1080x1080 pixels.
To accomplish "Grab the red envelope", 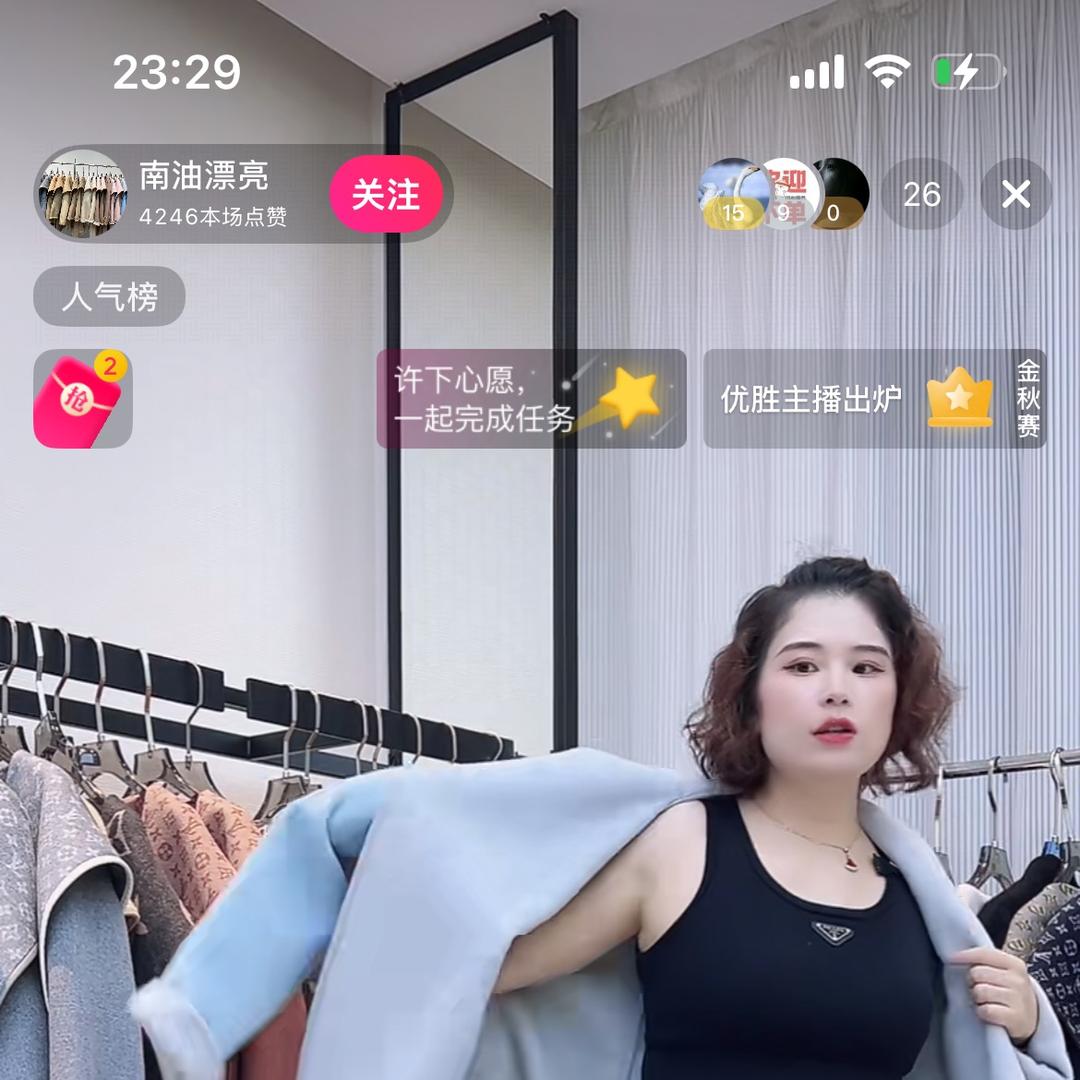I will (x=83, y=399).
